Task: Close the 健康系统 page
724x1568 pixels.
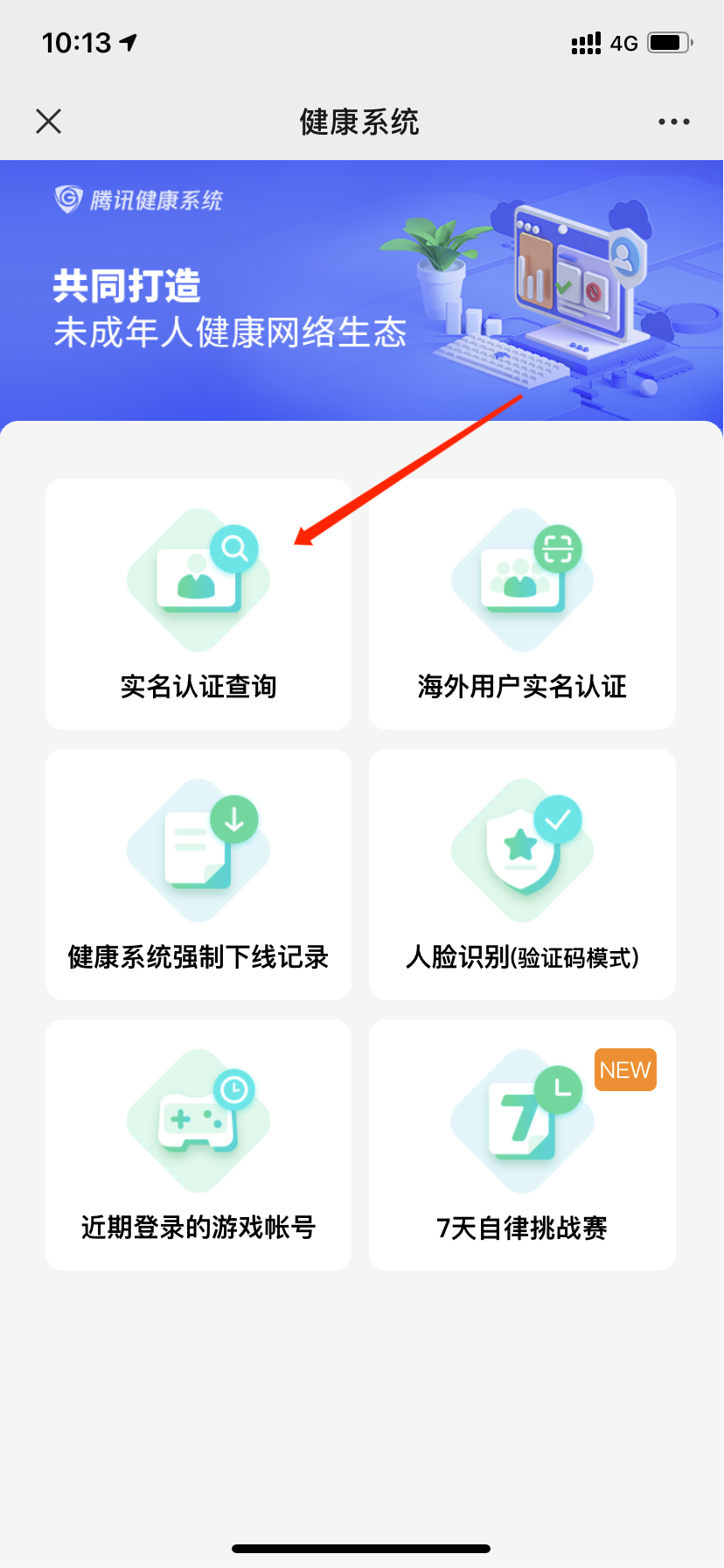Action: (x=49, y=121)
